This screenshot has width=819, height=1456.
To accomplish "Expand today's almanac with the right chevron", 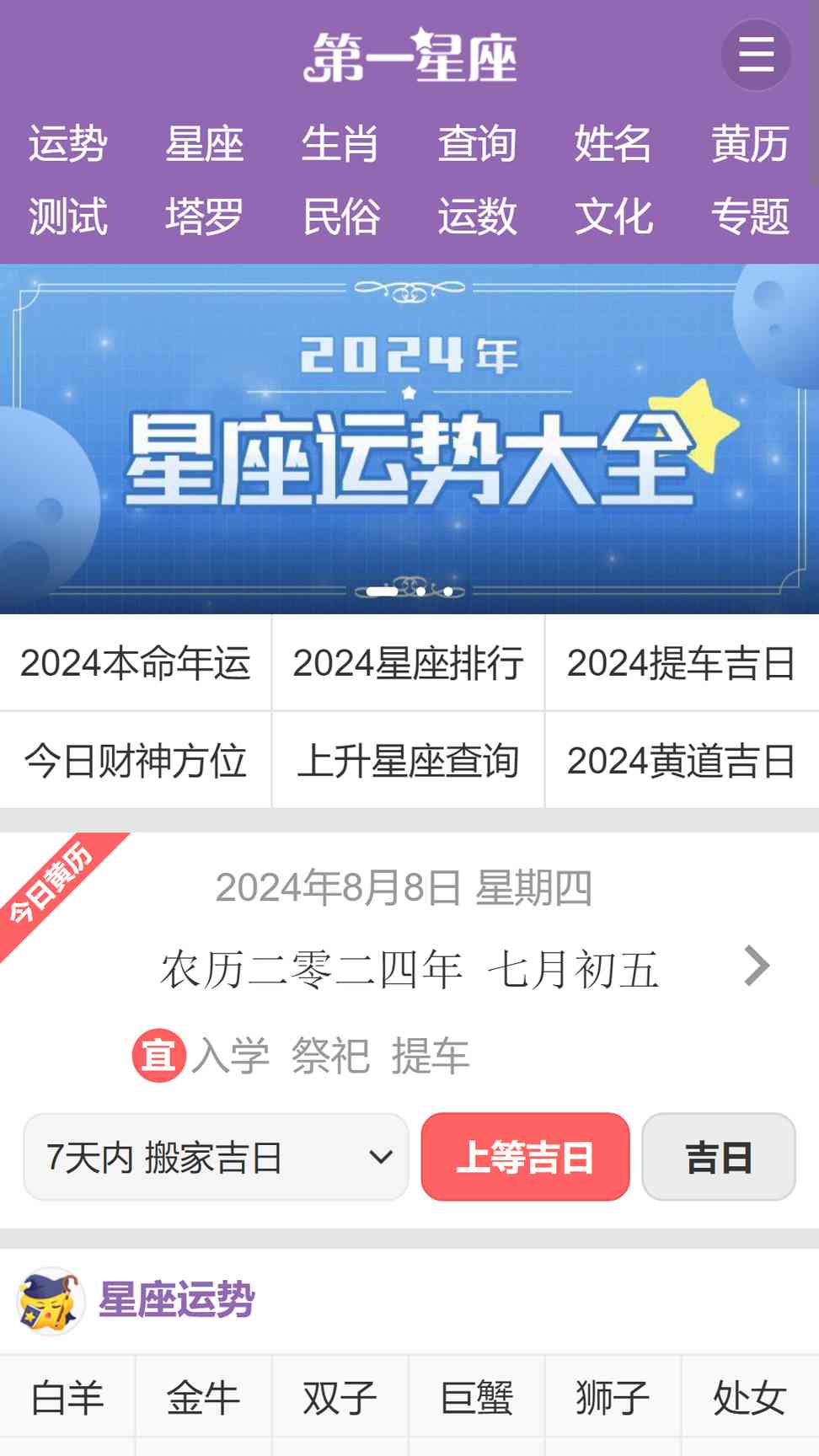I will click(x=757, y=966).
